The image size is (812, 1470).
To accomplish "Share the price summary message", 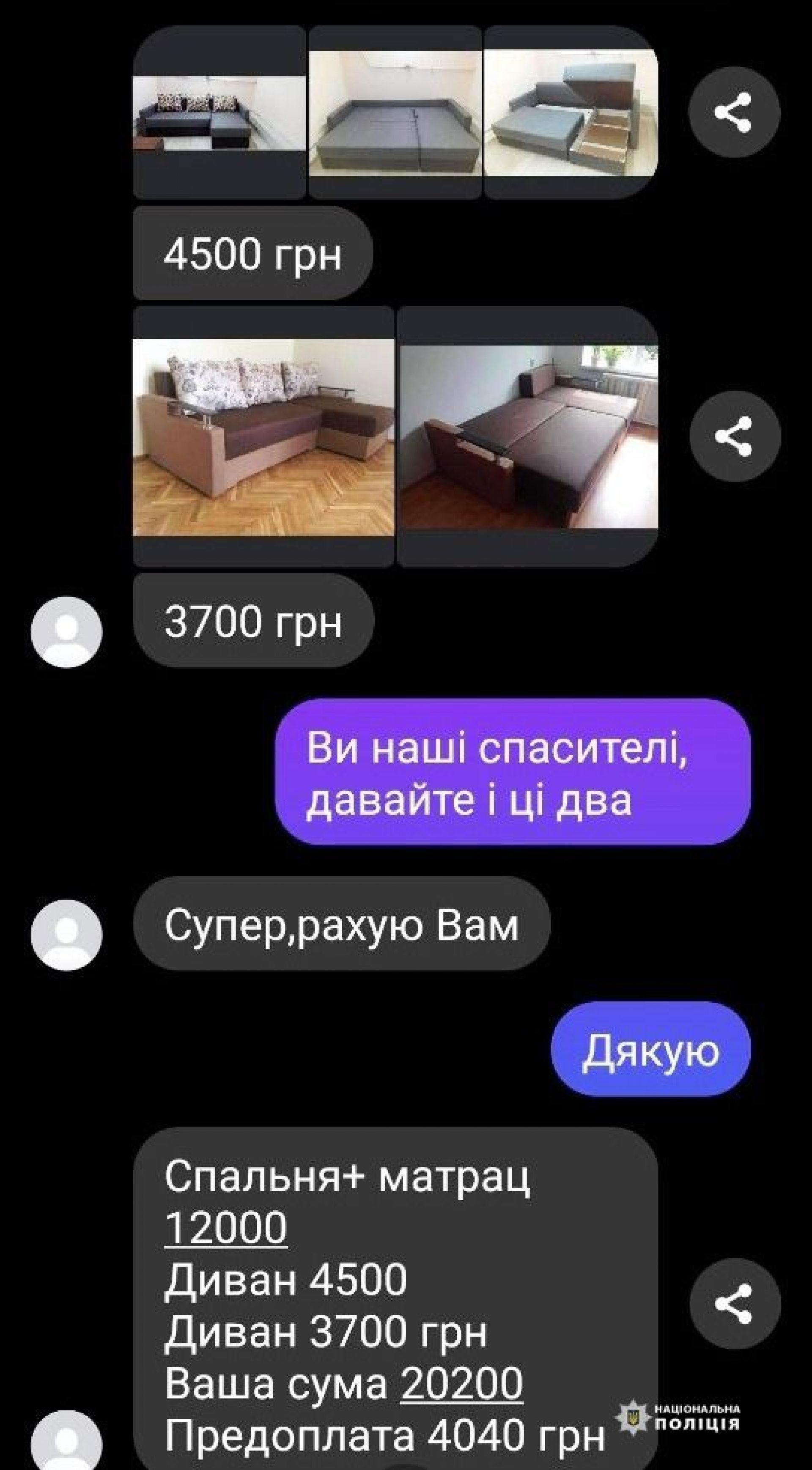I will [734, 1303].
